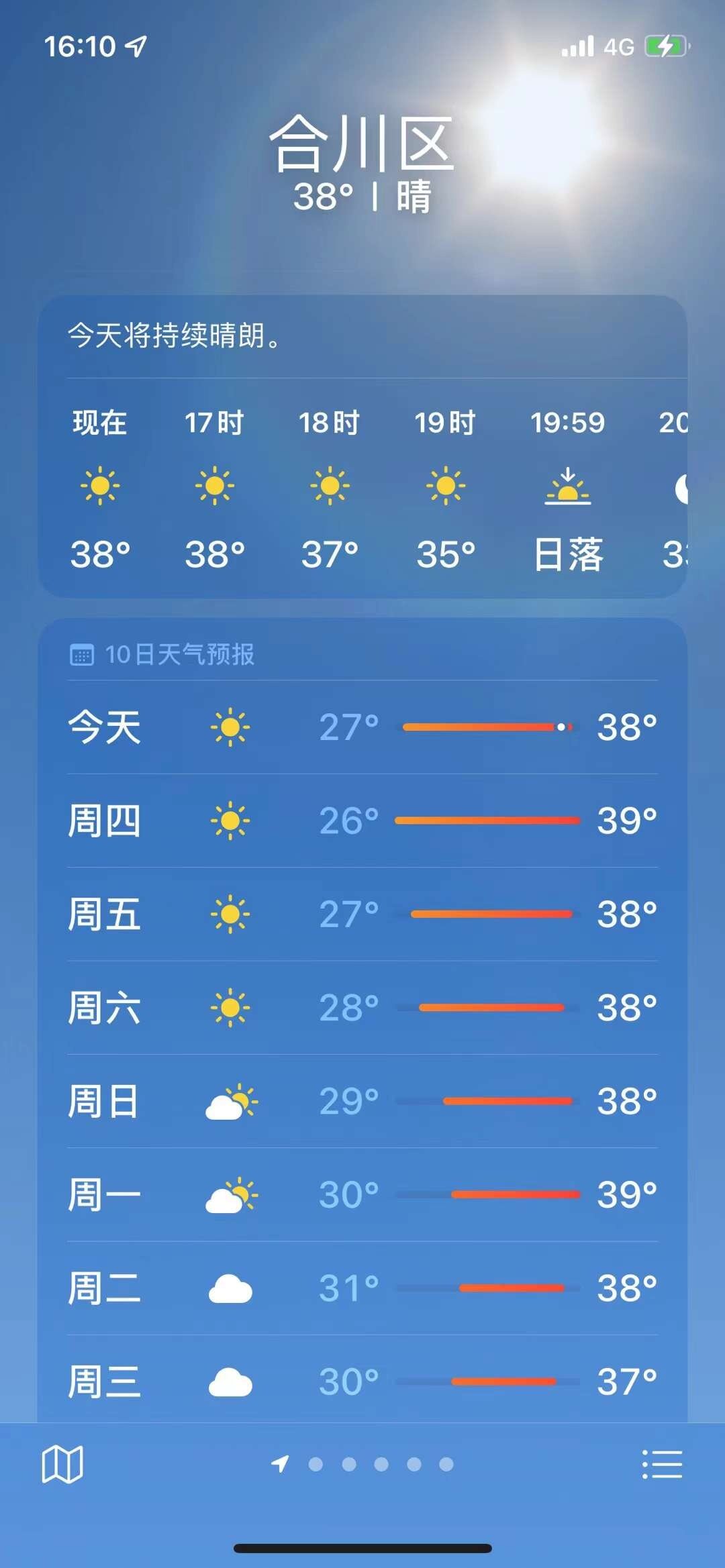Open 周三 forecast details

point(362,1381)
